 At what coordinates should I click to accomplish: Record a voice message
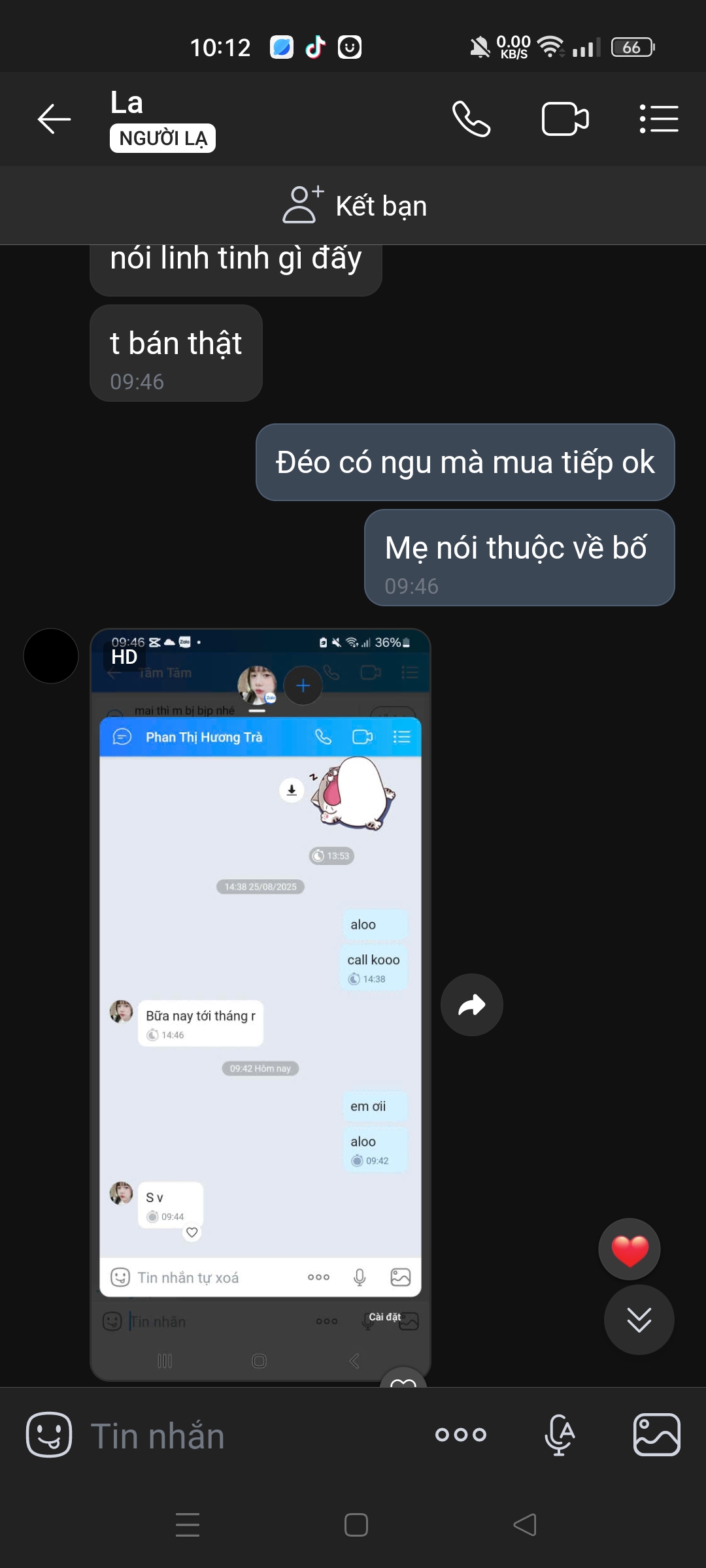559,1435
